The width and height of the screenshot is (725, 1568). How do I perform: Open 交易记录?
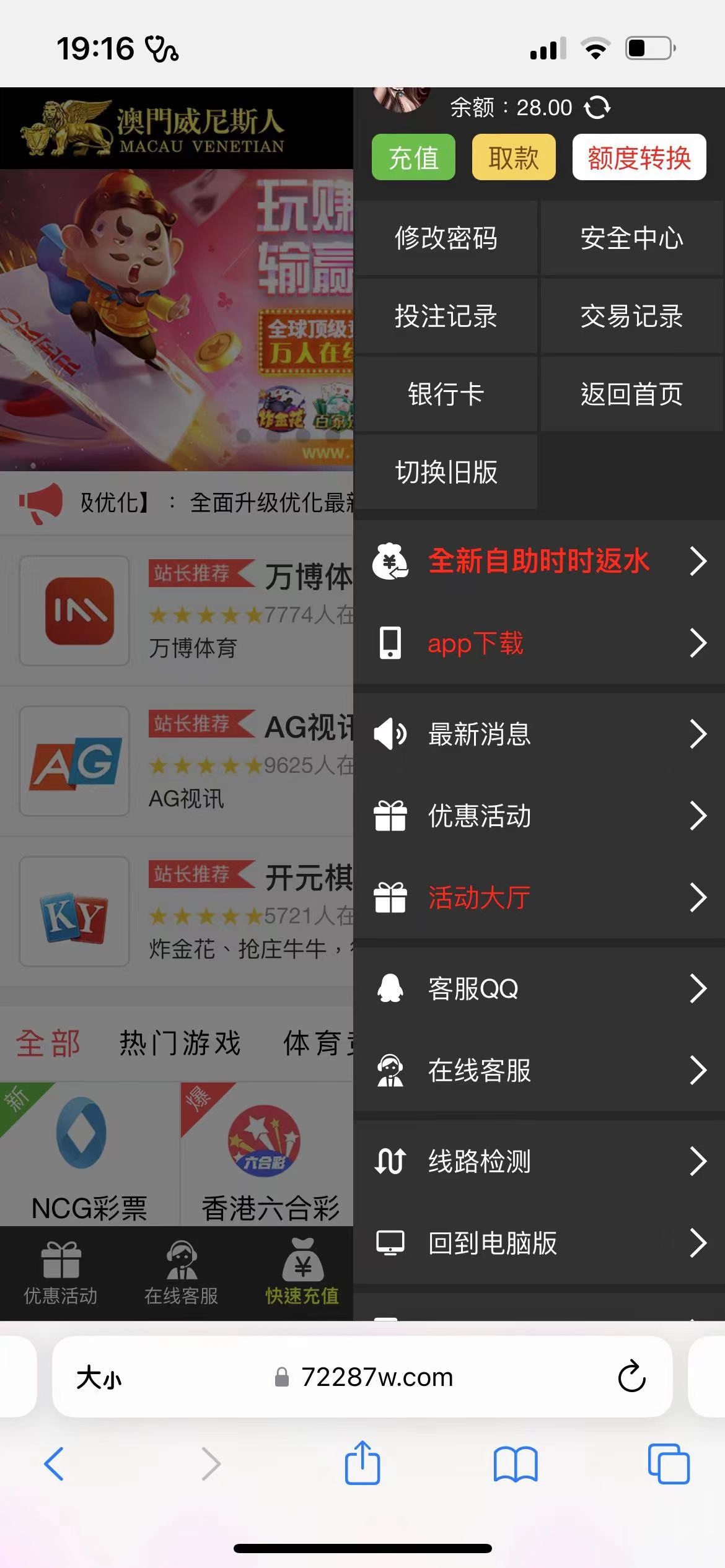click(x=631, y=316)
